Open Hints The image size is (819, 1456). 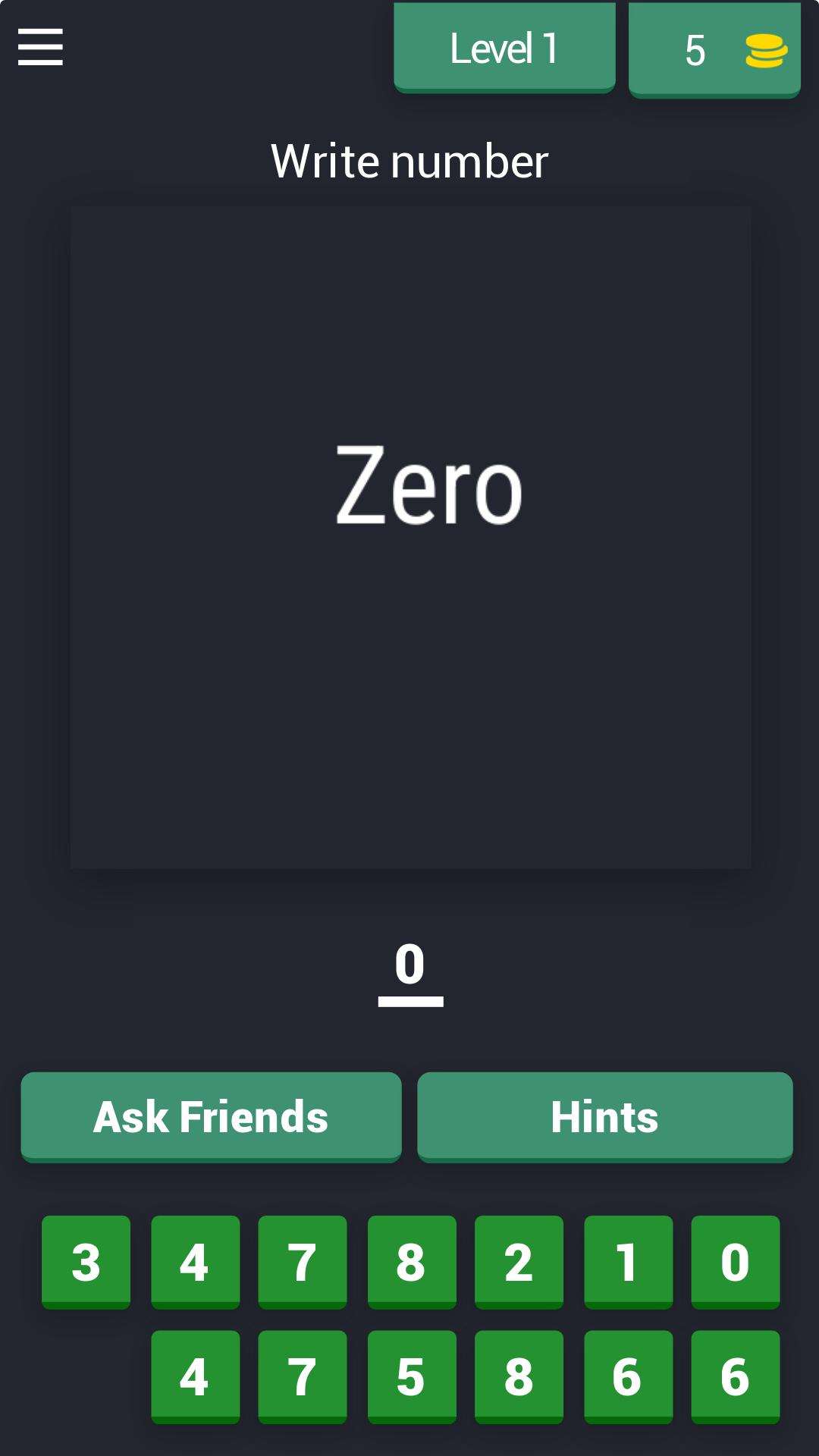point(605,1117)
